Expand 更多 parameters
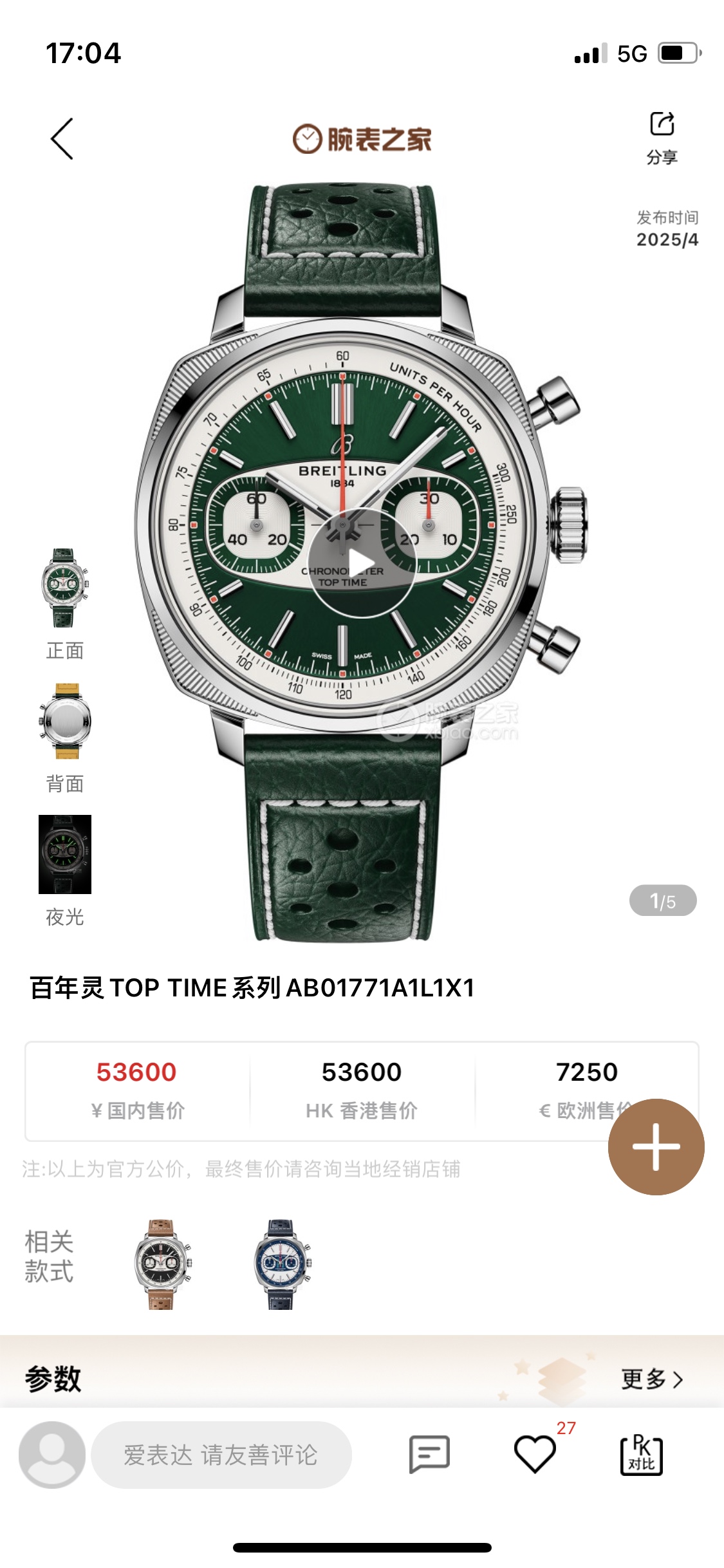724x1568 pixels. (651, 1379)
